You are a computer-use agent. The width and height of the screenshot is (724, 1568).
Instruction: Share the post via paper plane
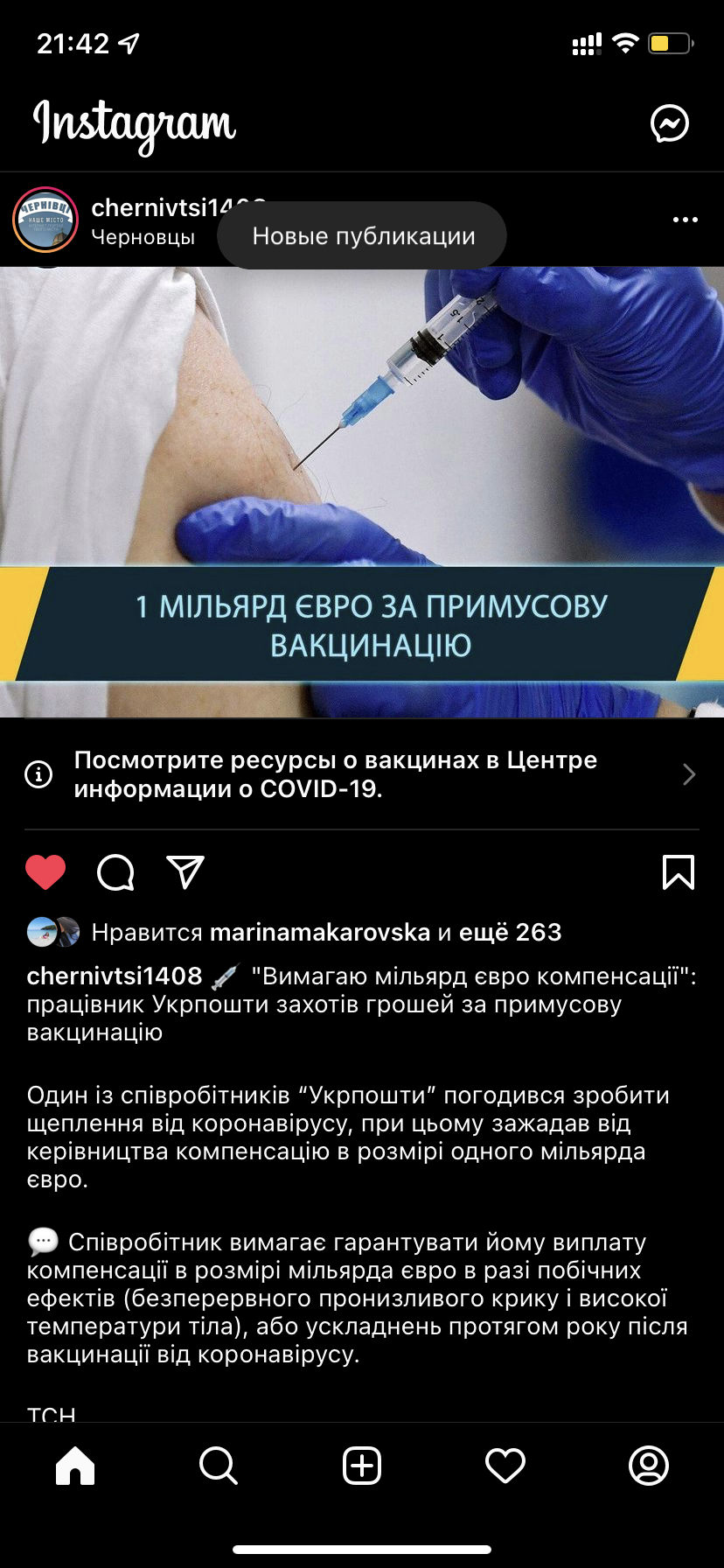tap(185, 872)
